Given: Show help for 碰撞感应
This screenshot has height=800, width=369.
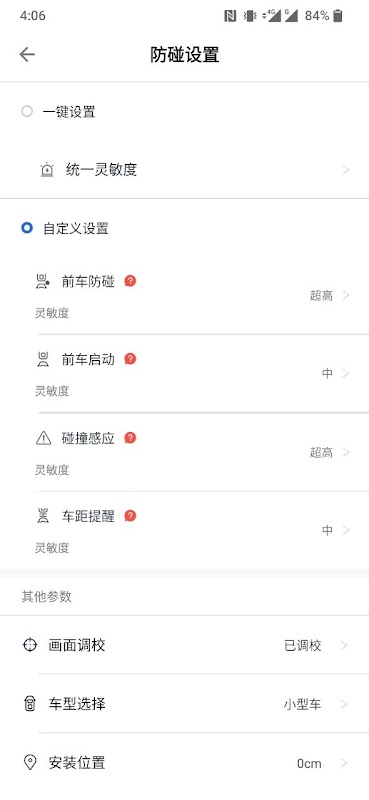Looking at the screenshot, I should (131, 438).
